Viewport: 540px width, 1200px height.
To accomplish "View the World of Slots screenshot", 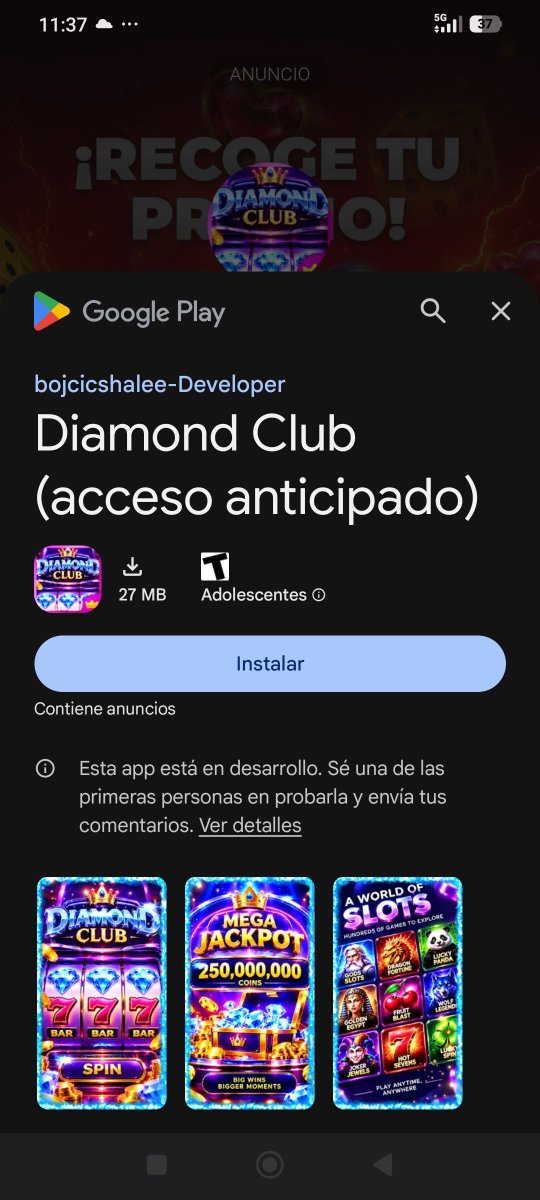I will pyautogui.click(x=398, y=993).
